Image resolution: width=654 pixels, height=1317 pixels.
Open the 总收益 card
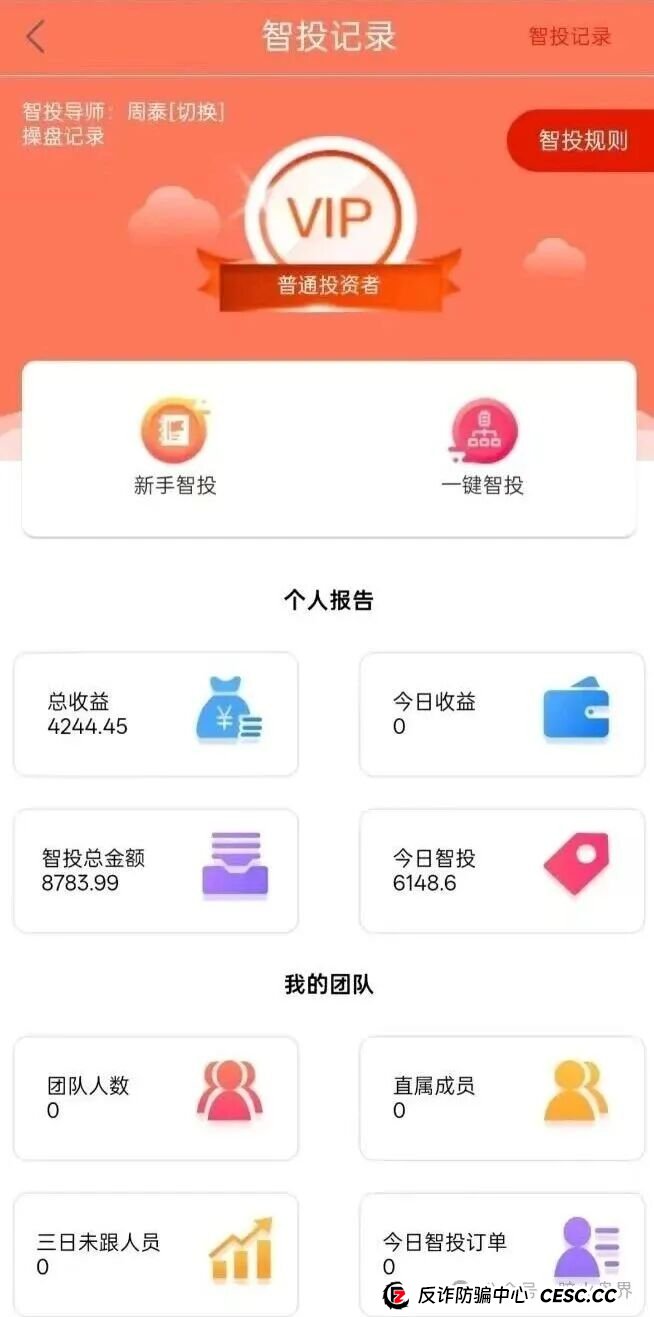pos(156,714)
